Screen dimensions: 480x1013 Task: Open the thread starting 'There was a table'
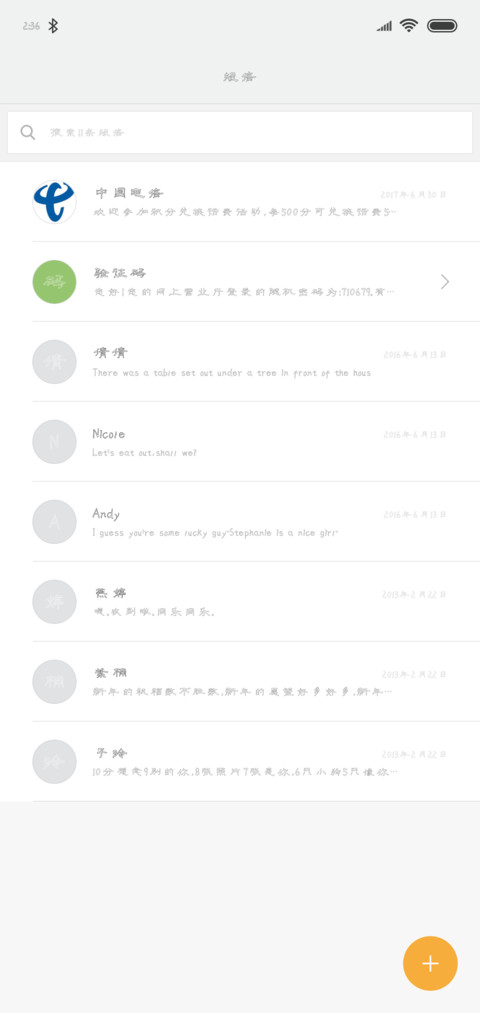coord(240,362)
